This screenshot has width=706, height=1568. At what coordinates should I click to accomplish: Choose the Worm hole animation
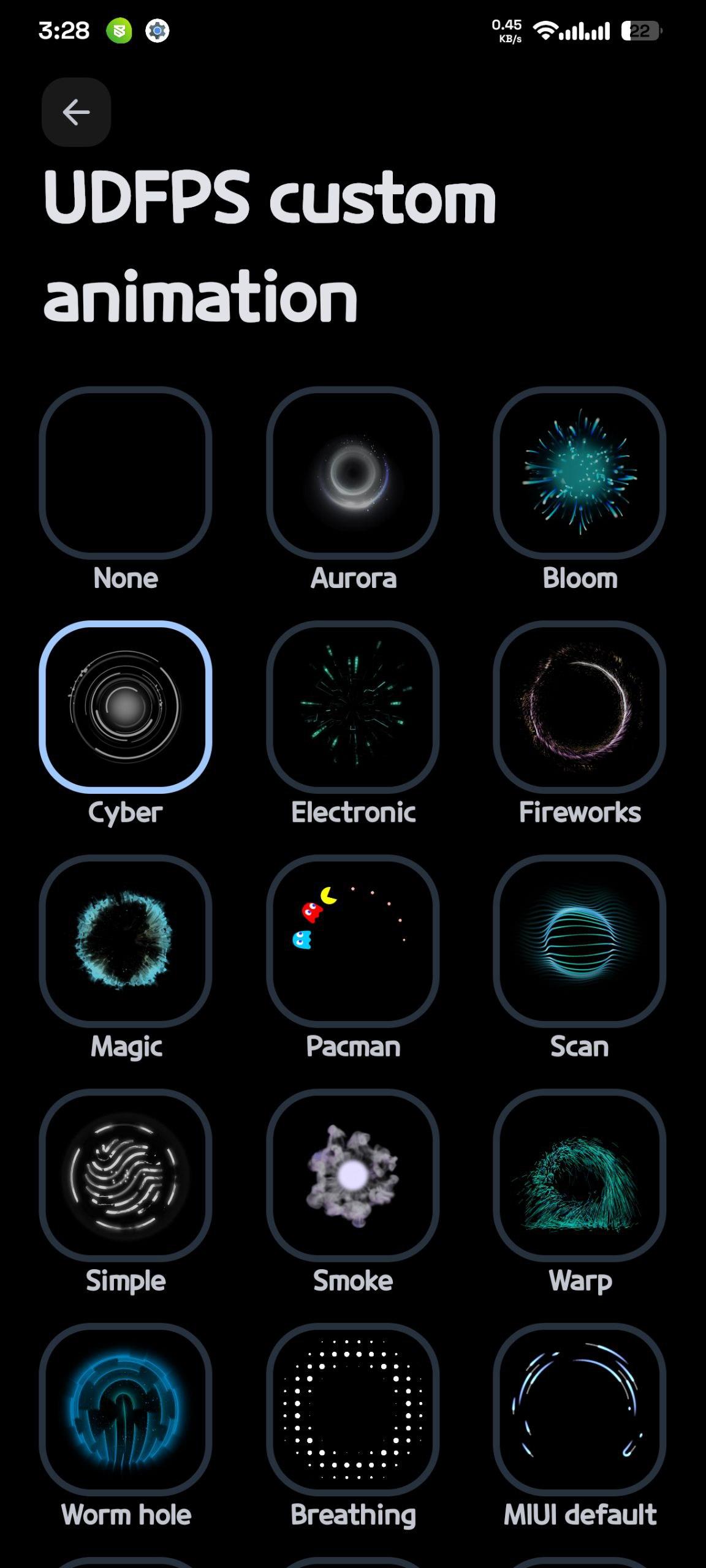(x=126, y=1409)
